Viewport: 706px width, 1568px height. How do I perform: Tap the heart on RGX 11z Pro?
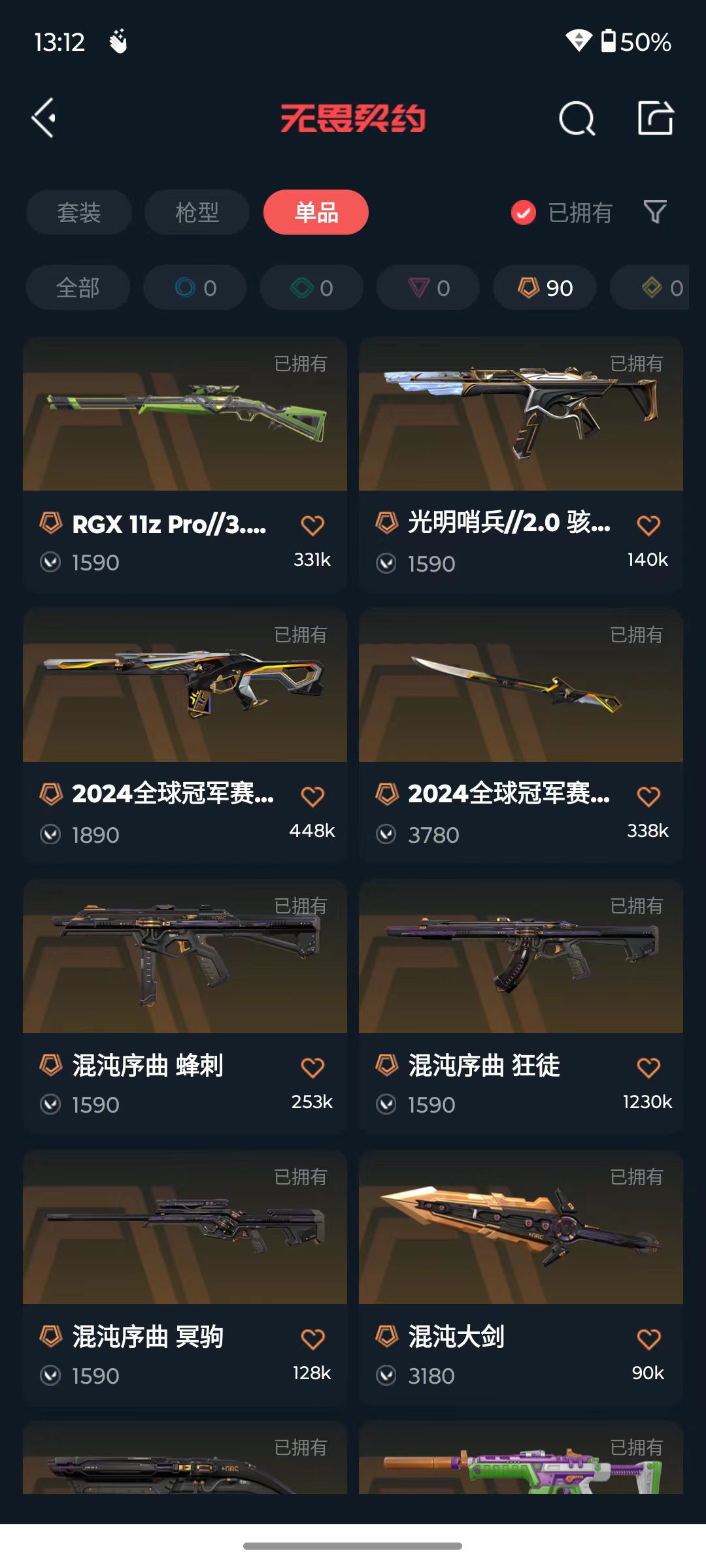tap(312, 525)
